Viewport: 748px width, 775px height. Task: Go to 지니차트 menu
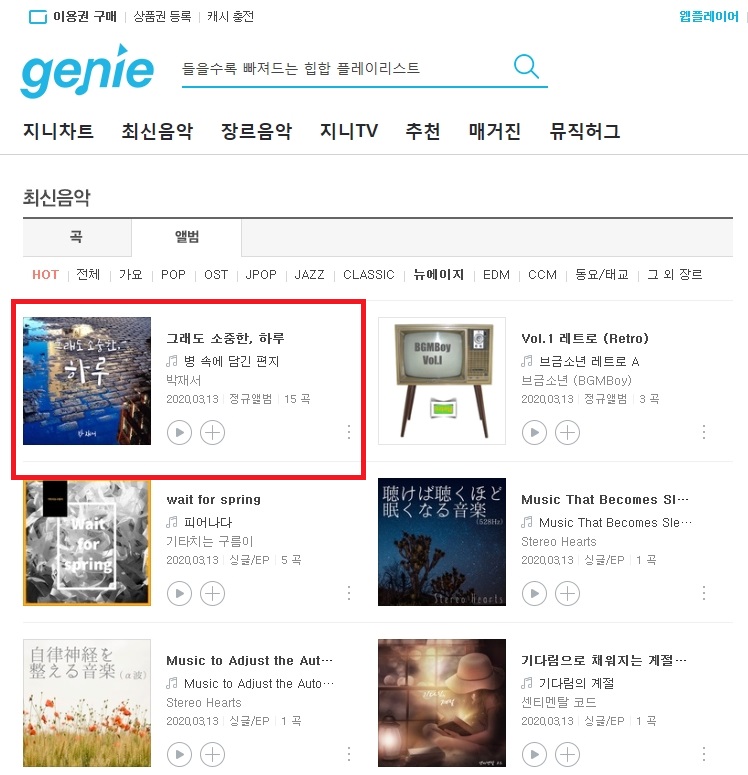tap(58, 131)
